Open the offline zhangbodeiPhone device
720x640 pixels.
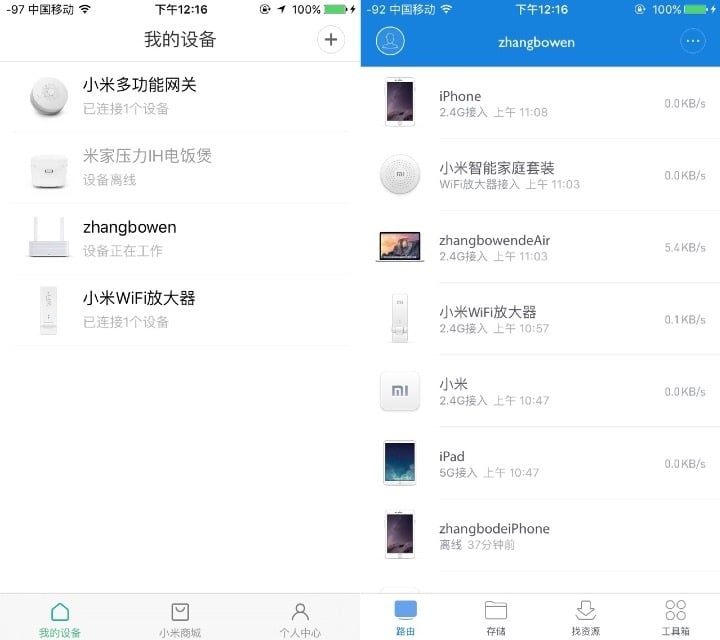(x=540, y=535)
